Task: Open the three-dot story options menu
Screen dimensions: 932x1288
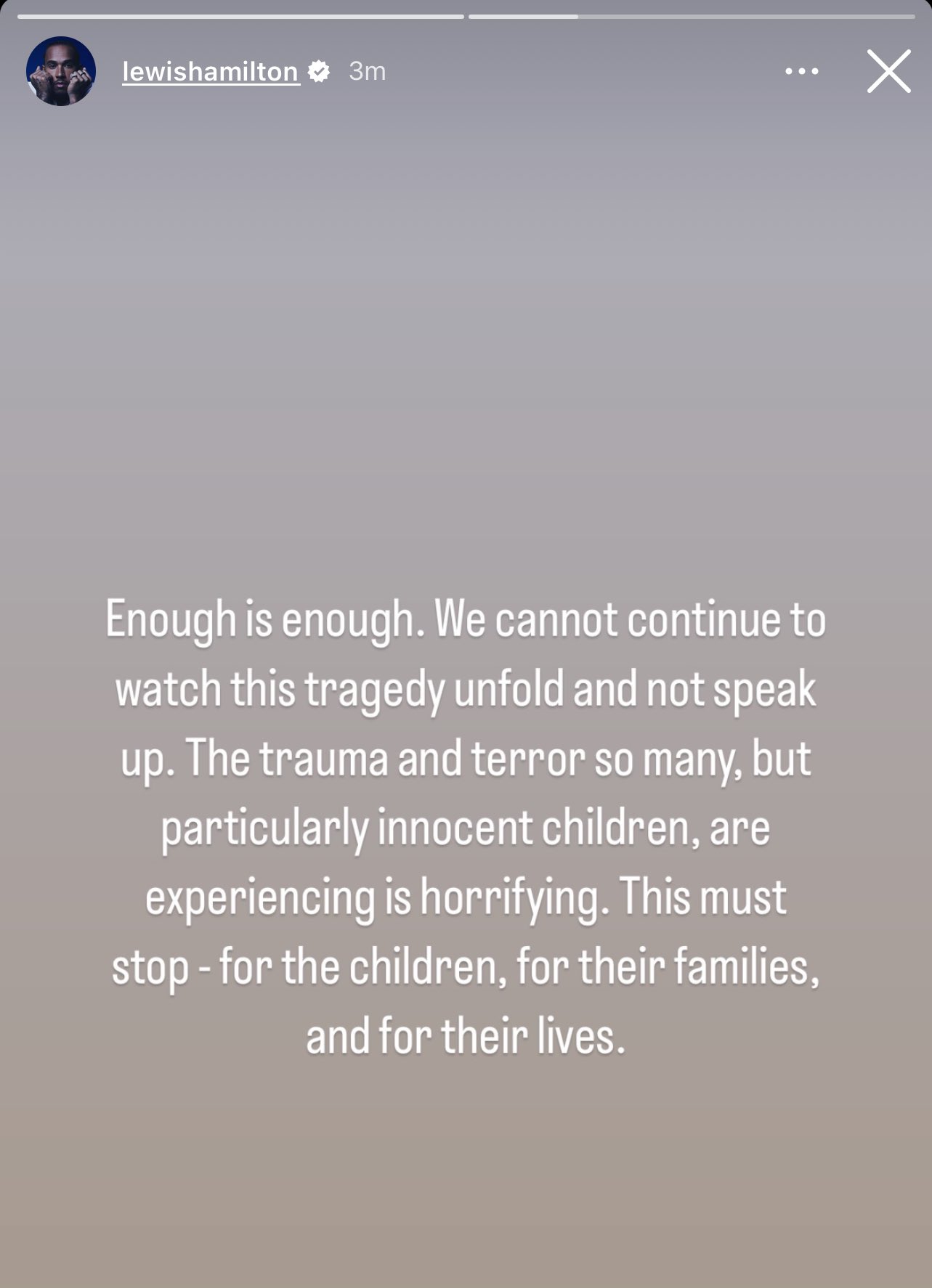Action: [x=802, y=71]
